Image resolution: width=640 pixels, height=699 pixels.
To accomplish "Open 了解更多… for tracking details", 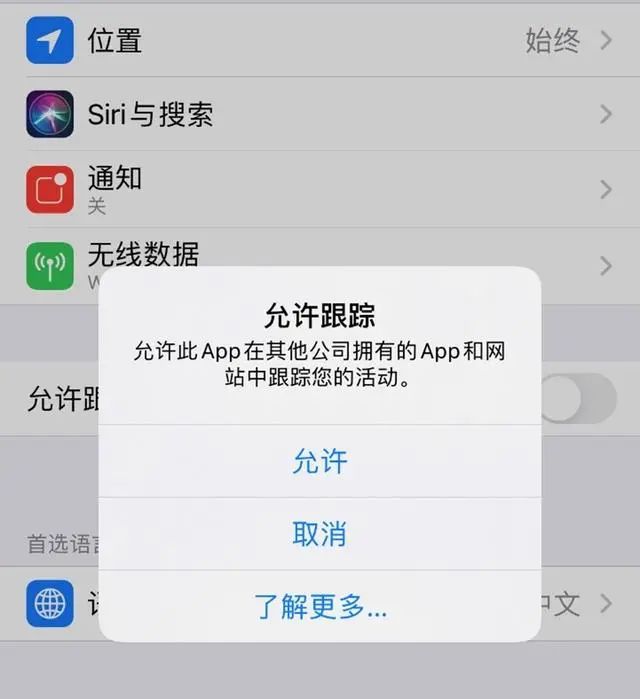I will pos(320,606).
